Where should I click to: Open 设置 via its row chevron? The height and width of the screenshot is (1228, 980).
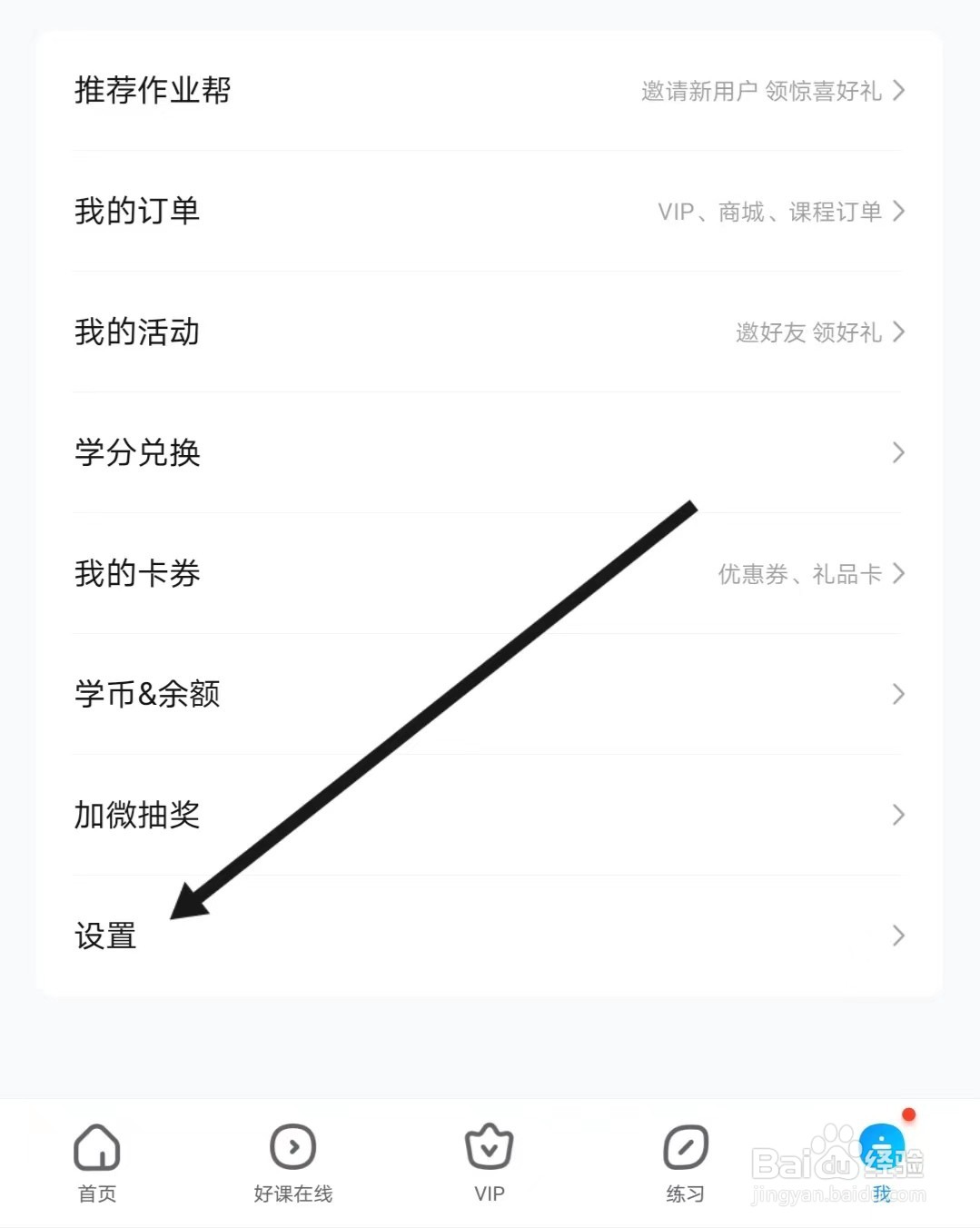pos(897,936)
